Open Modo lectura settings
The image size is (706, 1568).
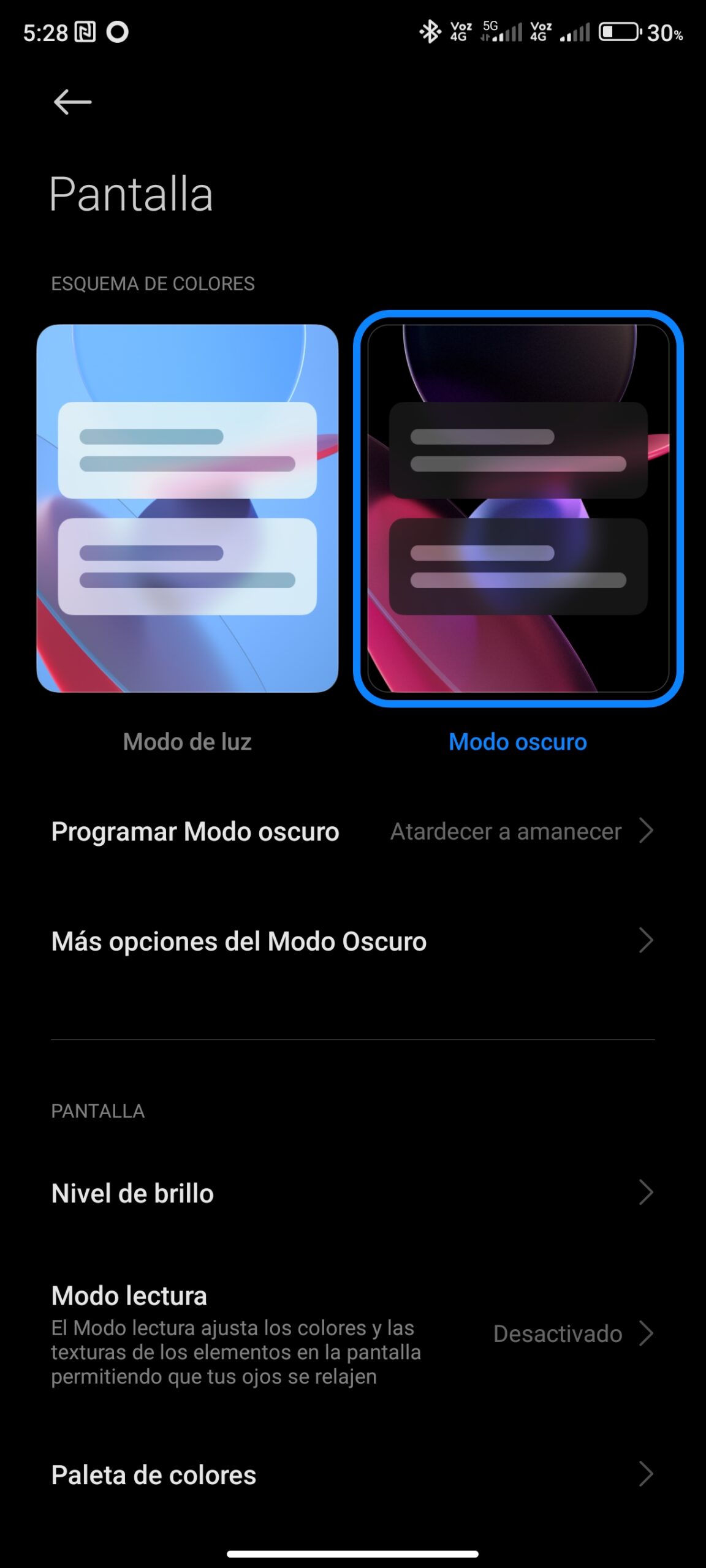tap(352, 1334)
